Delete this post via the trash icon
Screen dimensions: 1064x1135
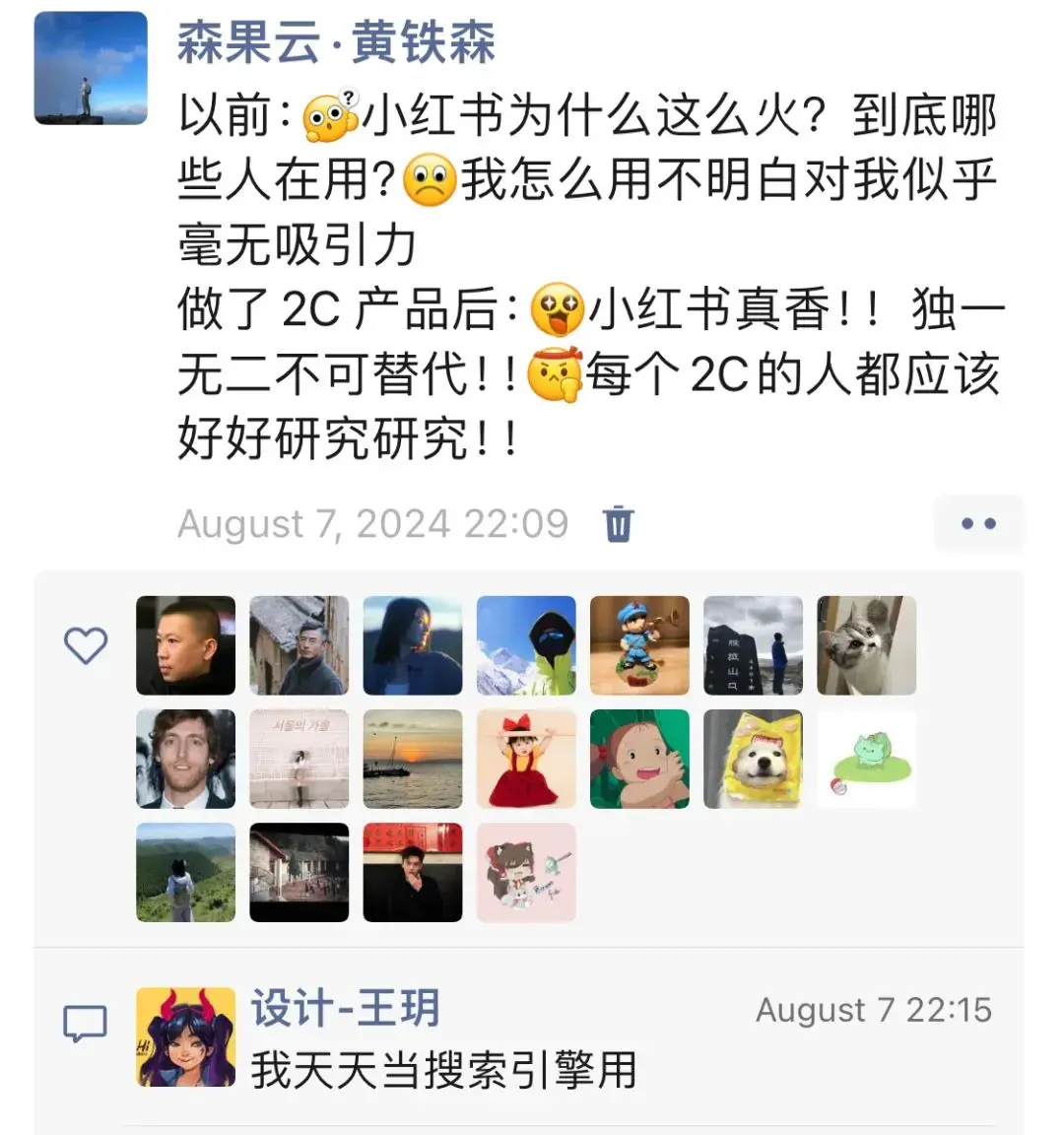coord(618,523)
